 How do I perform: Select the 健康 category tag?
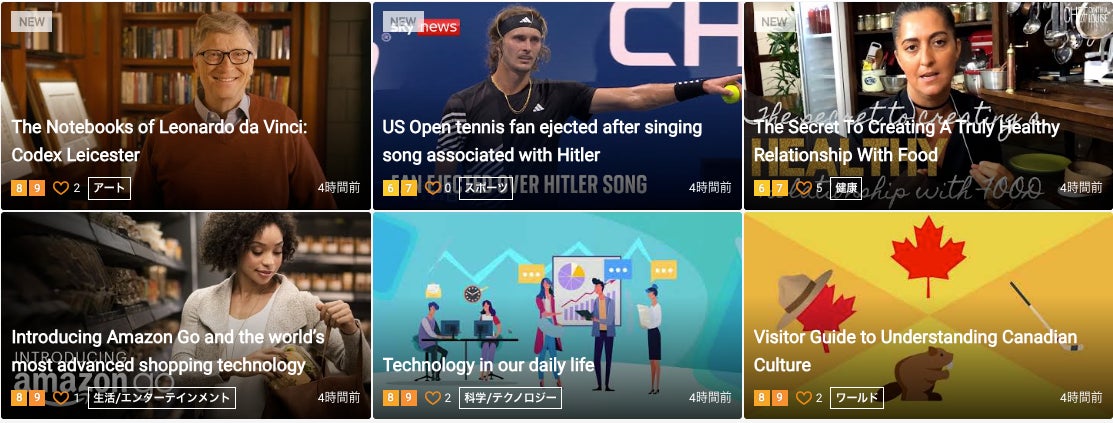tap(846, 188)
